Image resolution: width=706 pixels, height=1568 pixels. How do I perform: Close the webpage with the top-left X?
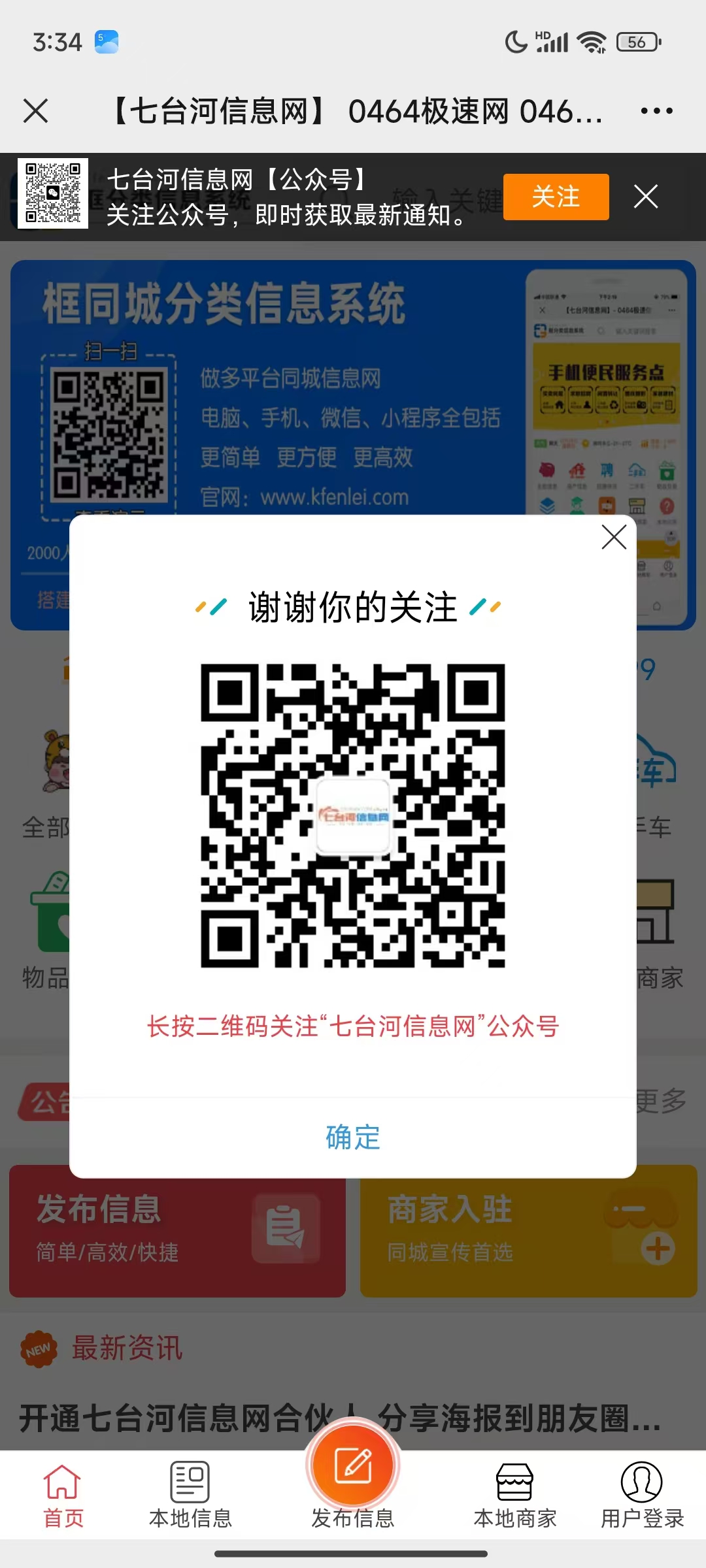pyautogui.click(x=36, y=111)
